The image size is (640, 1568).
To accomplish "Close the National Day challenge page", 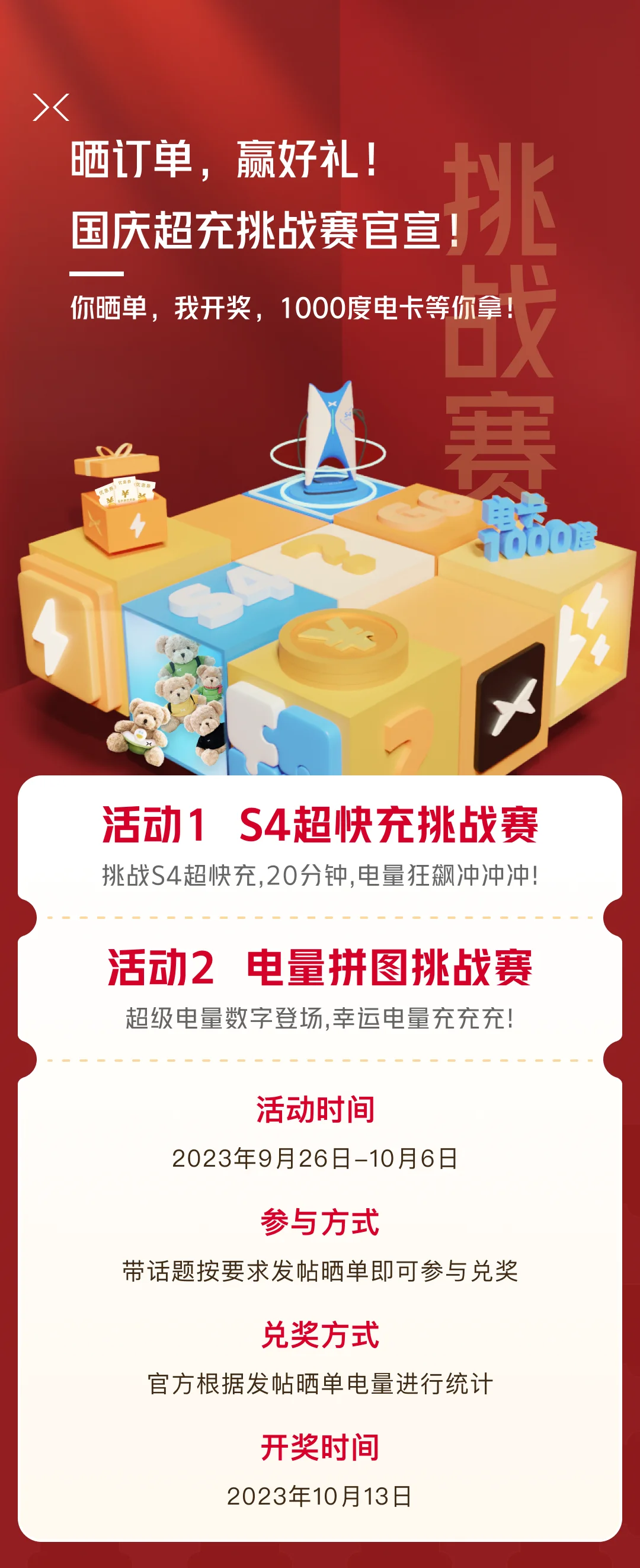I will point(51,108).
